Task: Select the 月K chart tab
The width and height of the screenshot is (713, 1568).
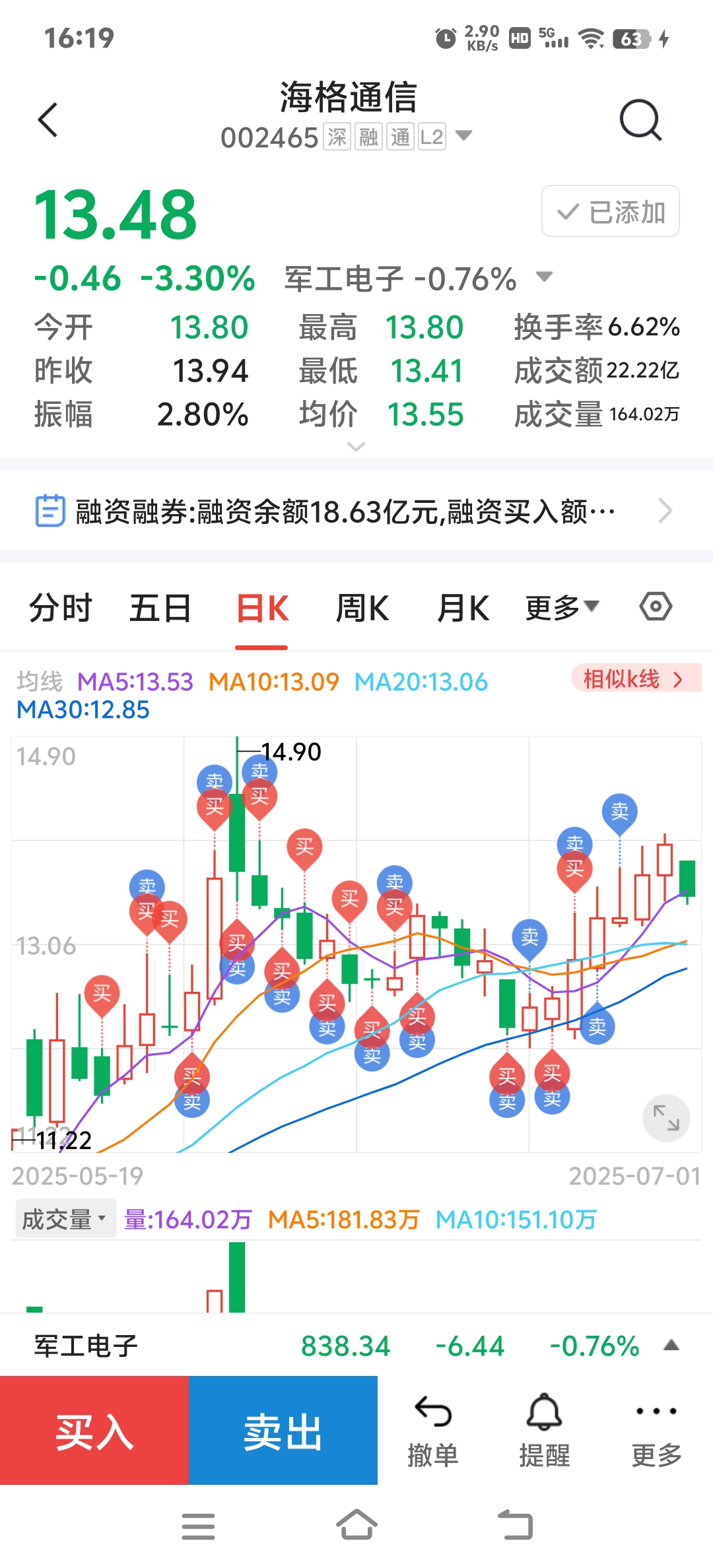Action: click(x=463, y=608)
